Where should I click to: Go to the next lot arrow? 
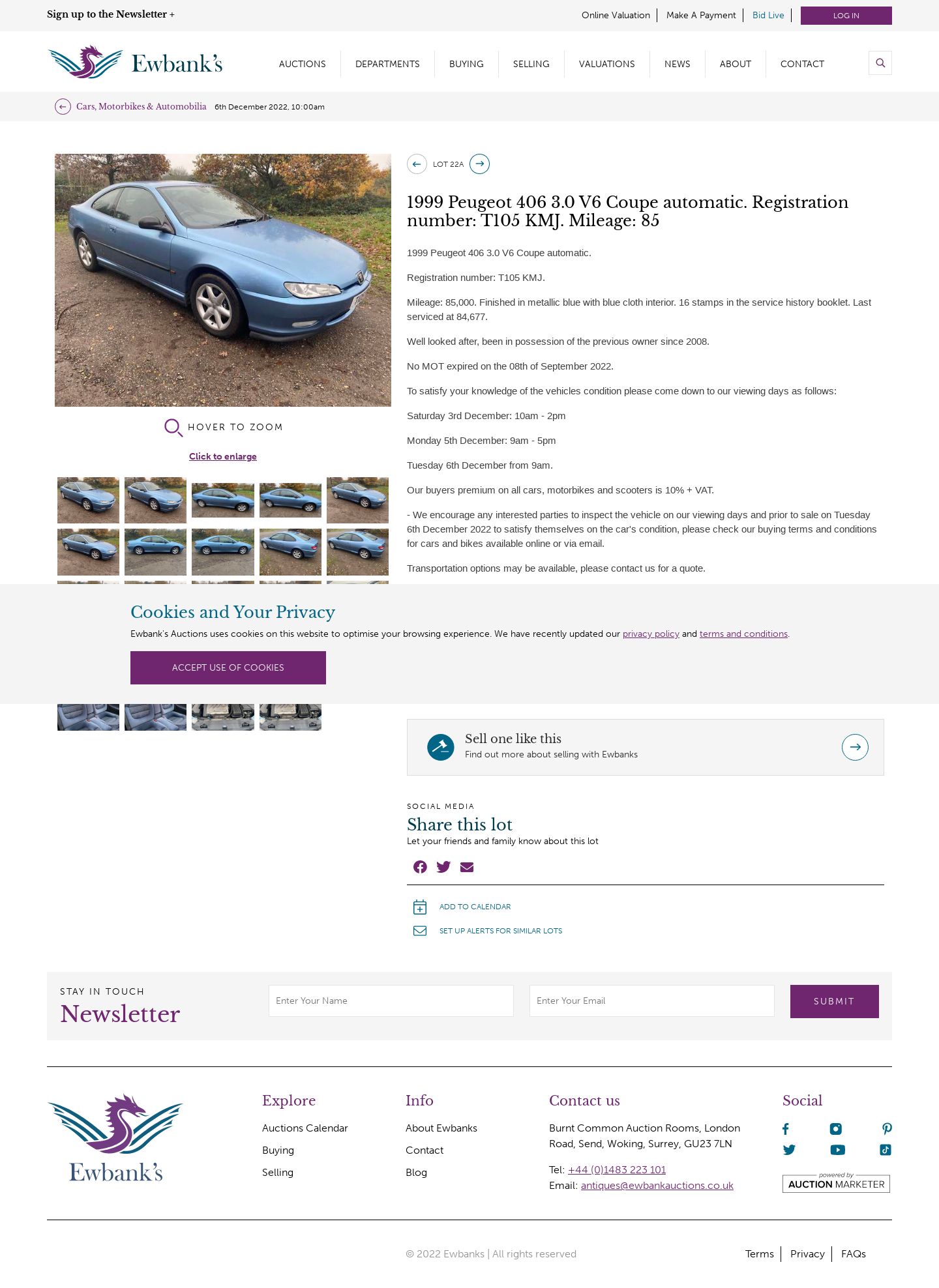coord(479,164)
